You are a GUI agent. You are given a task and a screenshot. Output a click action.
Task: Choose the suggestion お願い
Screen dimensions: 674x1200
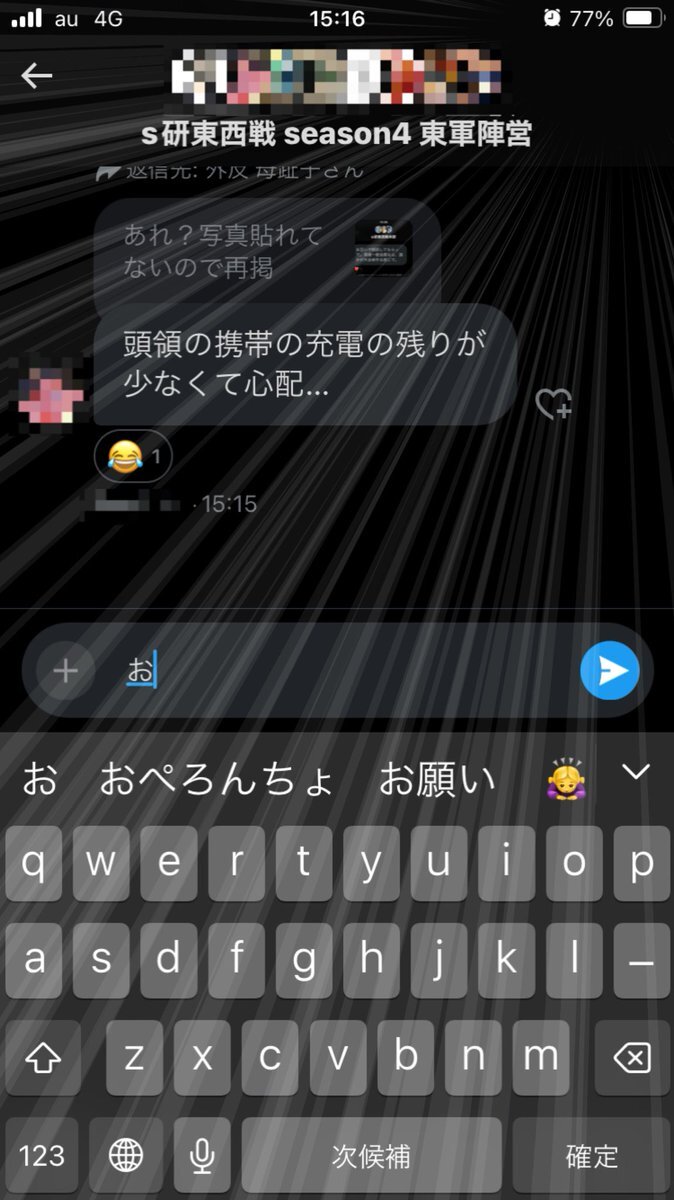pyautogui.click(x=437, y=780)
